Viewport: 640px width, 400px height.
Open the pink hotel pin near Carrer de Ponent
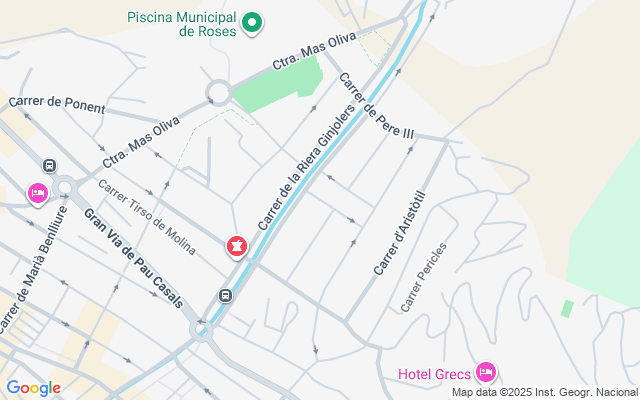(x=38, y=193)
